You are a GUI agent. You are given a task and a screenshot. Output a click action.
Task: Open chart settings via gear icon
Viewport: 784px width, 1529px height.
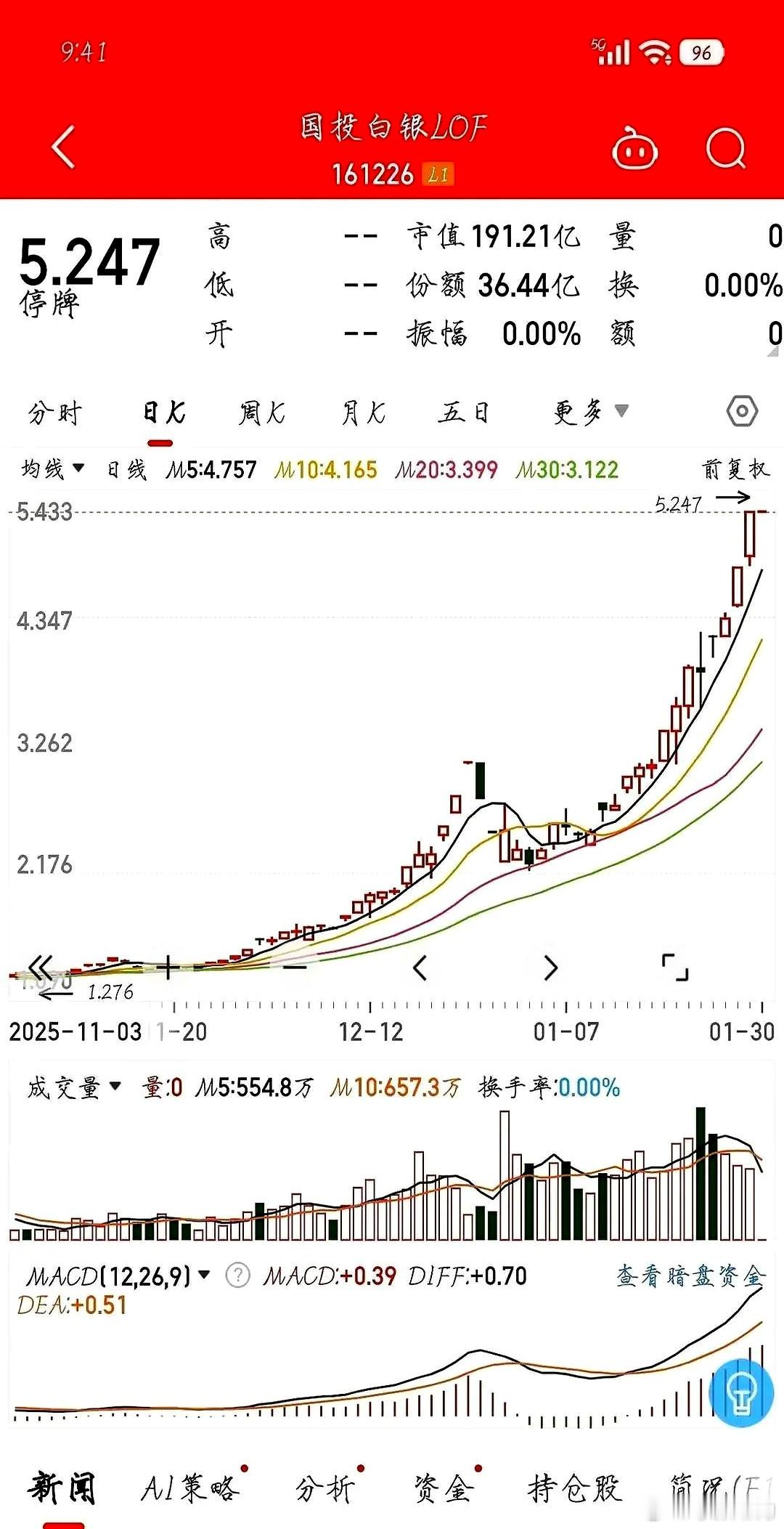tap(742, 412)
